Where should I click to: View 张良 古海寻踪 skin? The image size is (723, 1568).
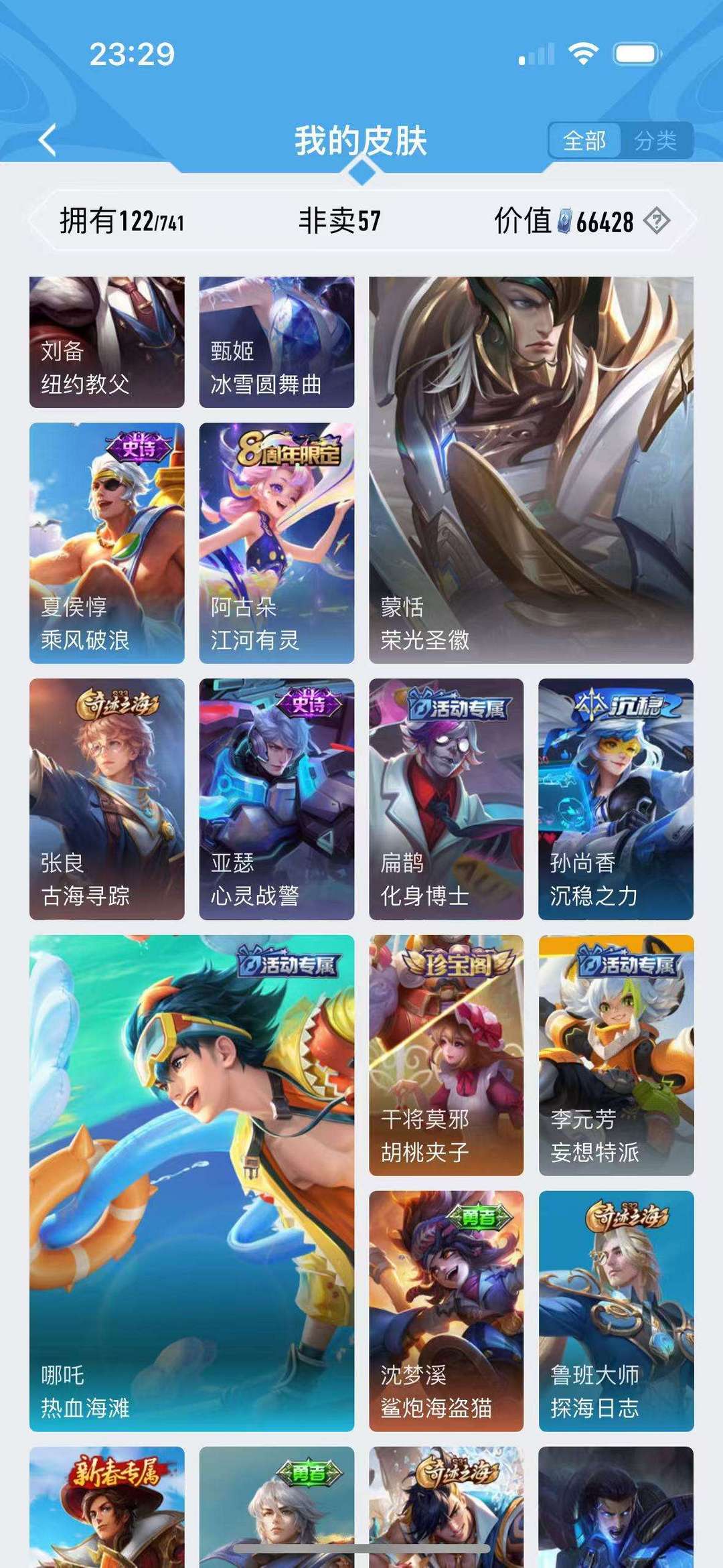107,799
